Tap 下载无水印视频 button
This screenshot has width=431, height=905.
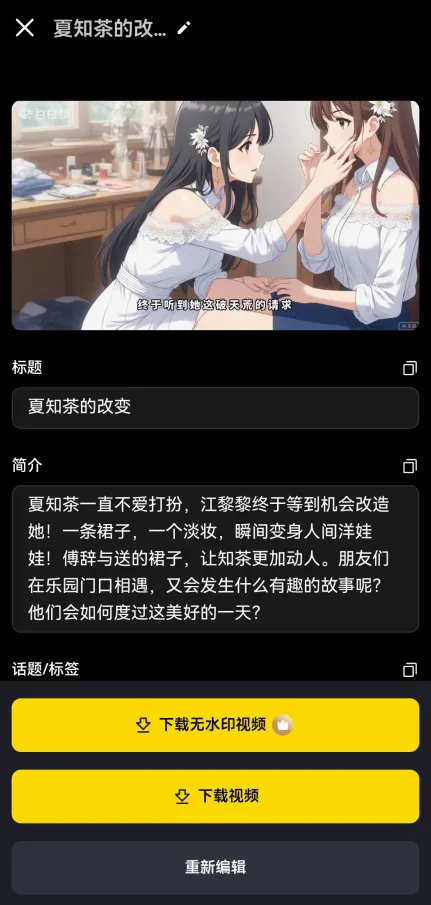tap(215, 725)
